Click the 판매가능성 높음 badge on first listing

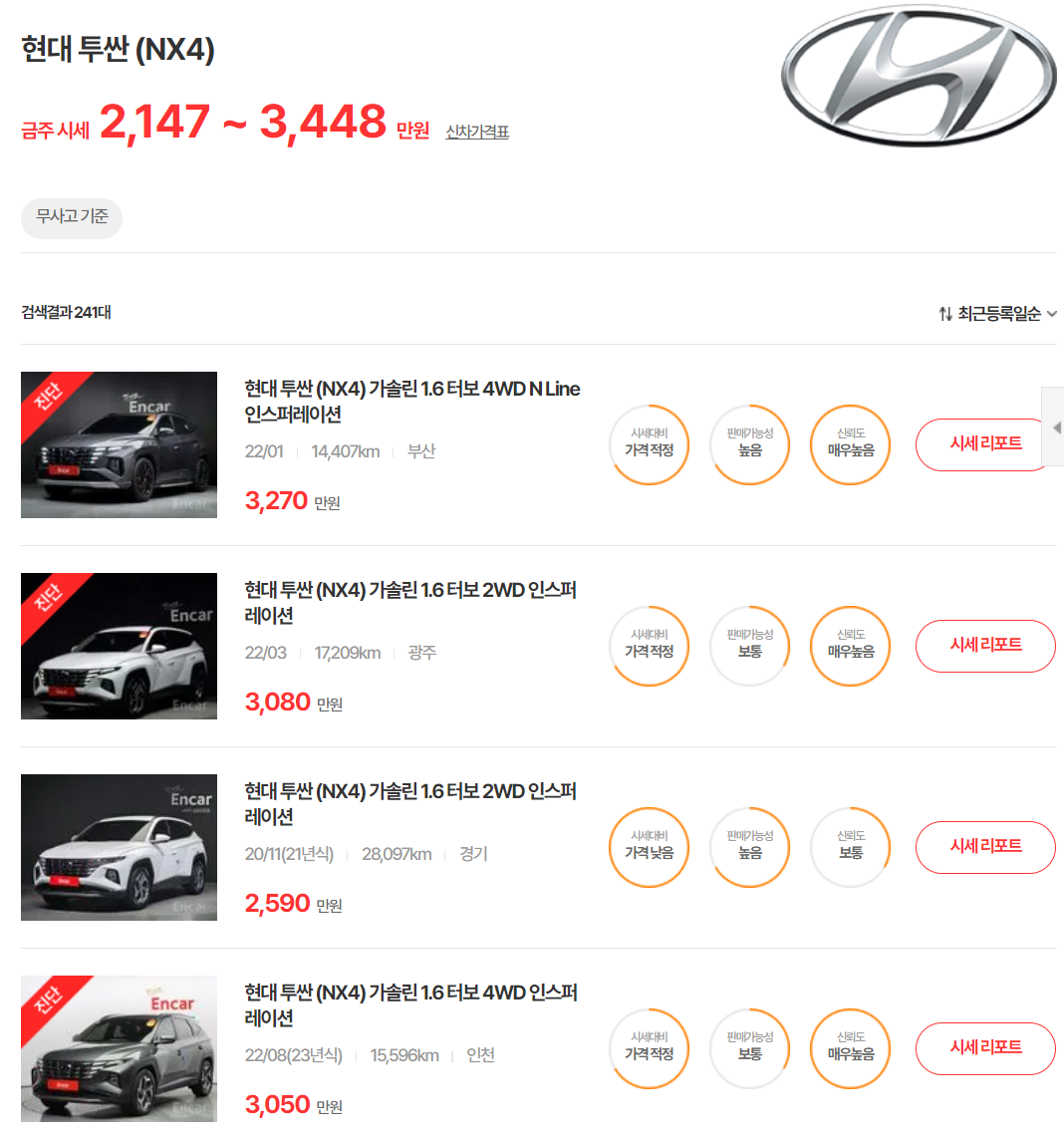coord(749,444)
